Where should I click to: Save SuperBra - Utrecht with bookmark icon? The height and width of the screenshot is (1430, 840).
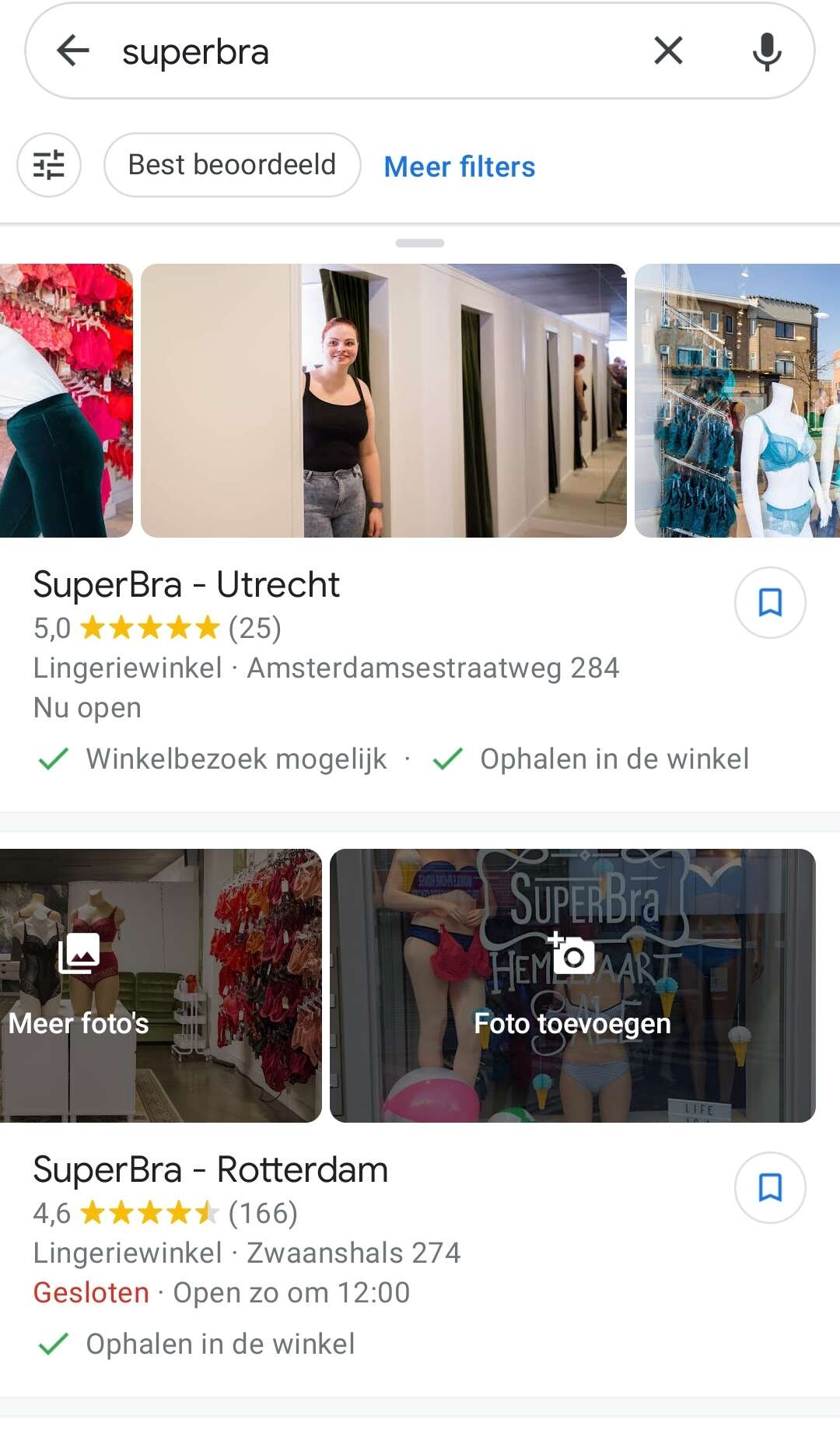tap(770, 603)
